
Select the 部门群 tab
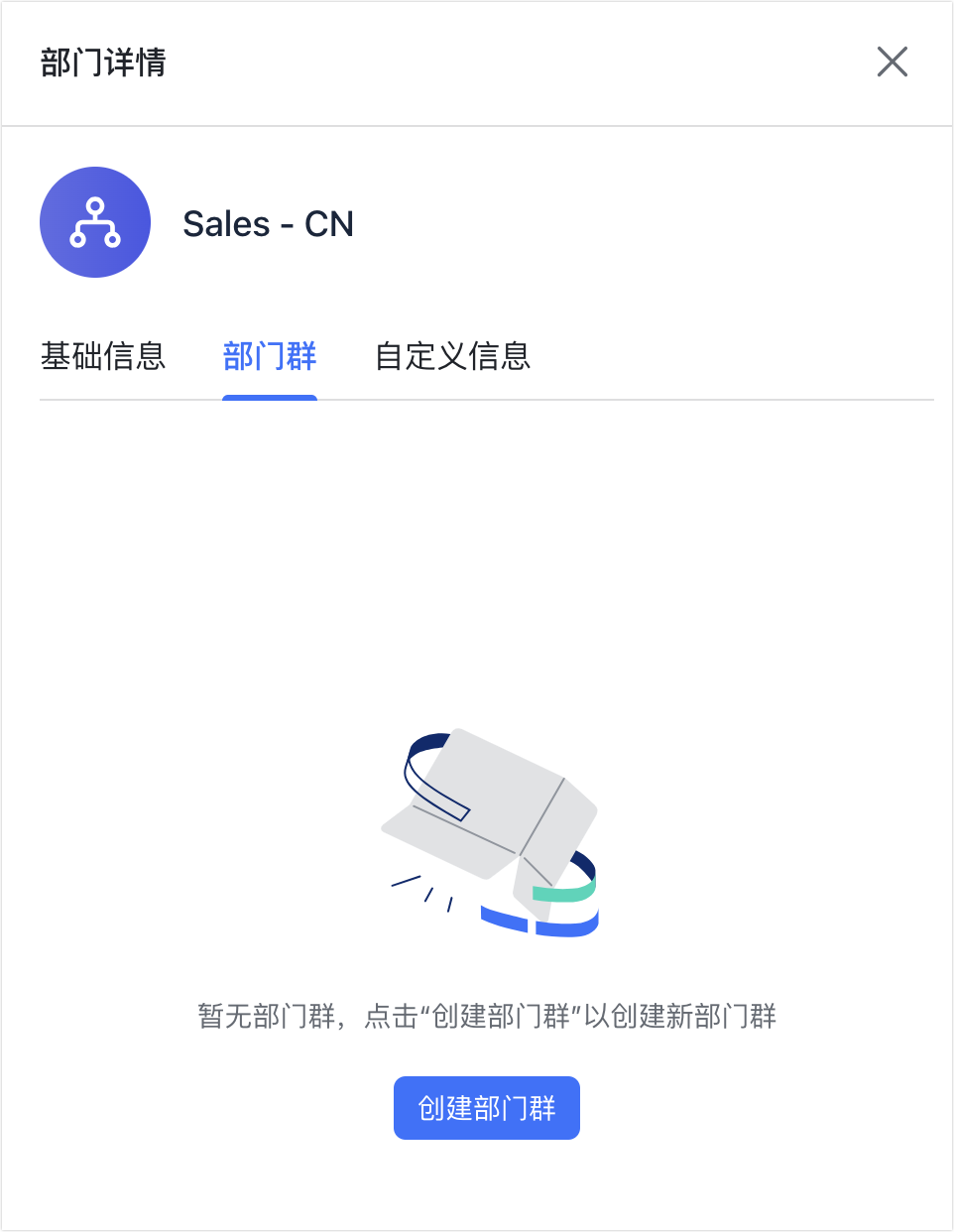coord(270,356)
